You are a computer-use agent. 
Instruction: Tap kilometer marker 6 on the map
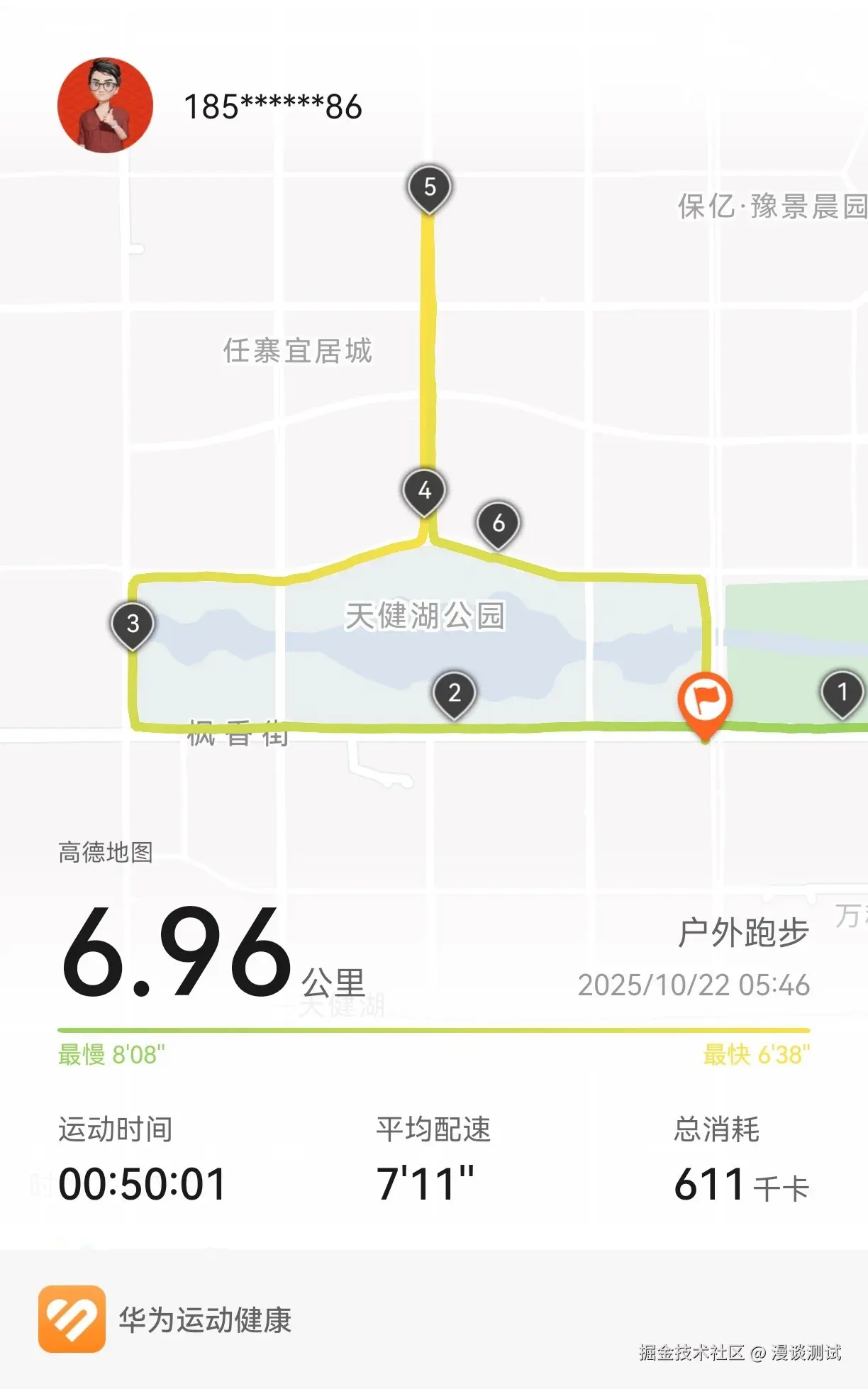[498, 525]
